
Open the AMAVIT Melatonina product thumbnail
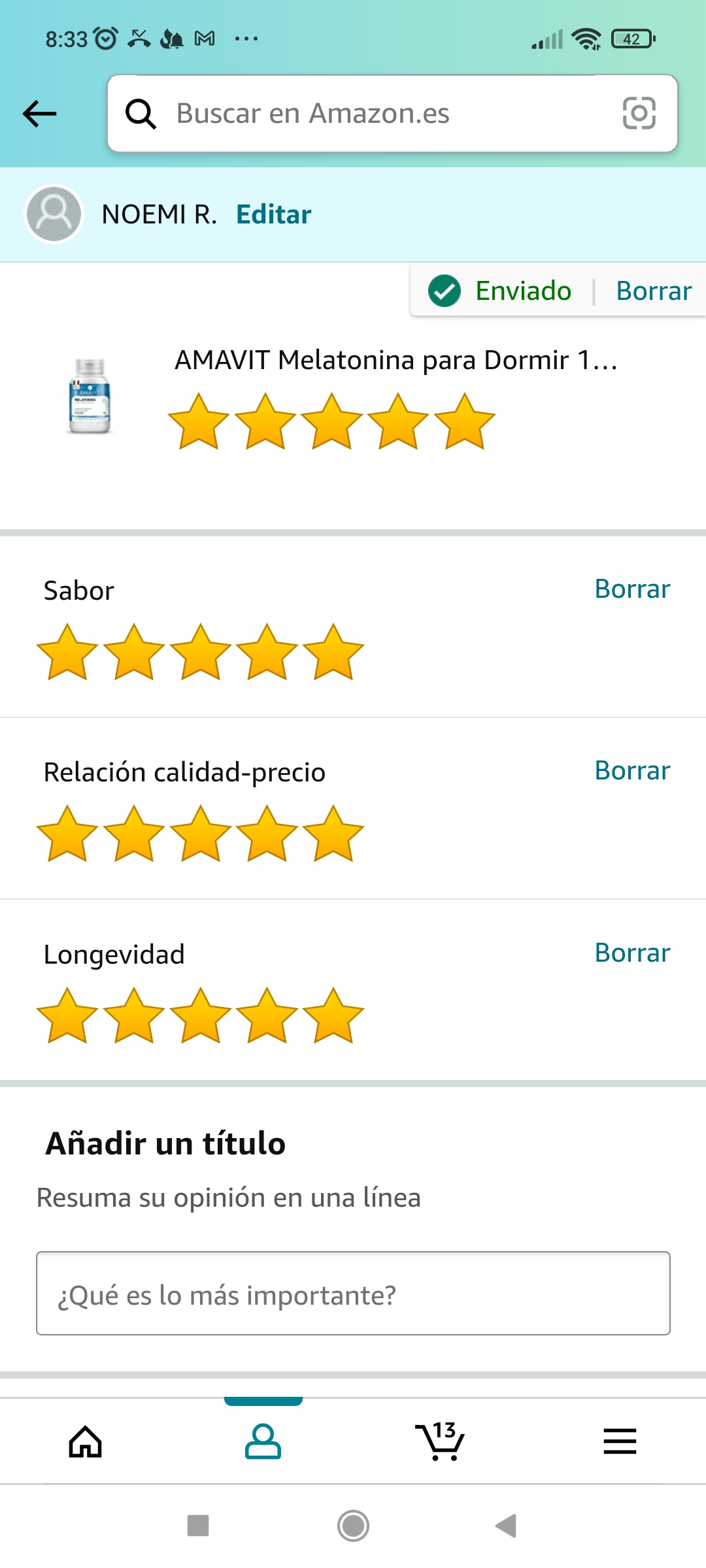pyautogui.click(x=90, y=396)
